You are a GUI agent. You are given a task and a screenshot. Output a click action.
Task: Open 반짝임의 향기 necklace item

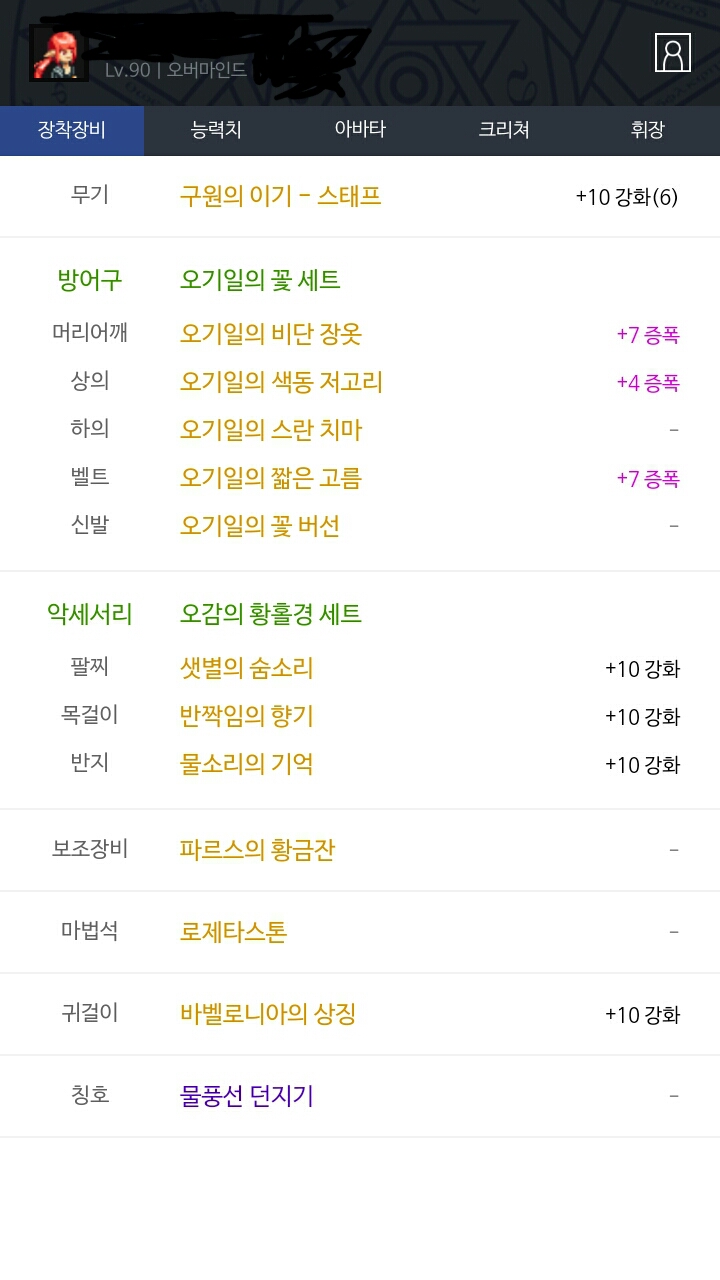(x=247, y=716)
